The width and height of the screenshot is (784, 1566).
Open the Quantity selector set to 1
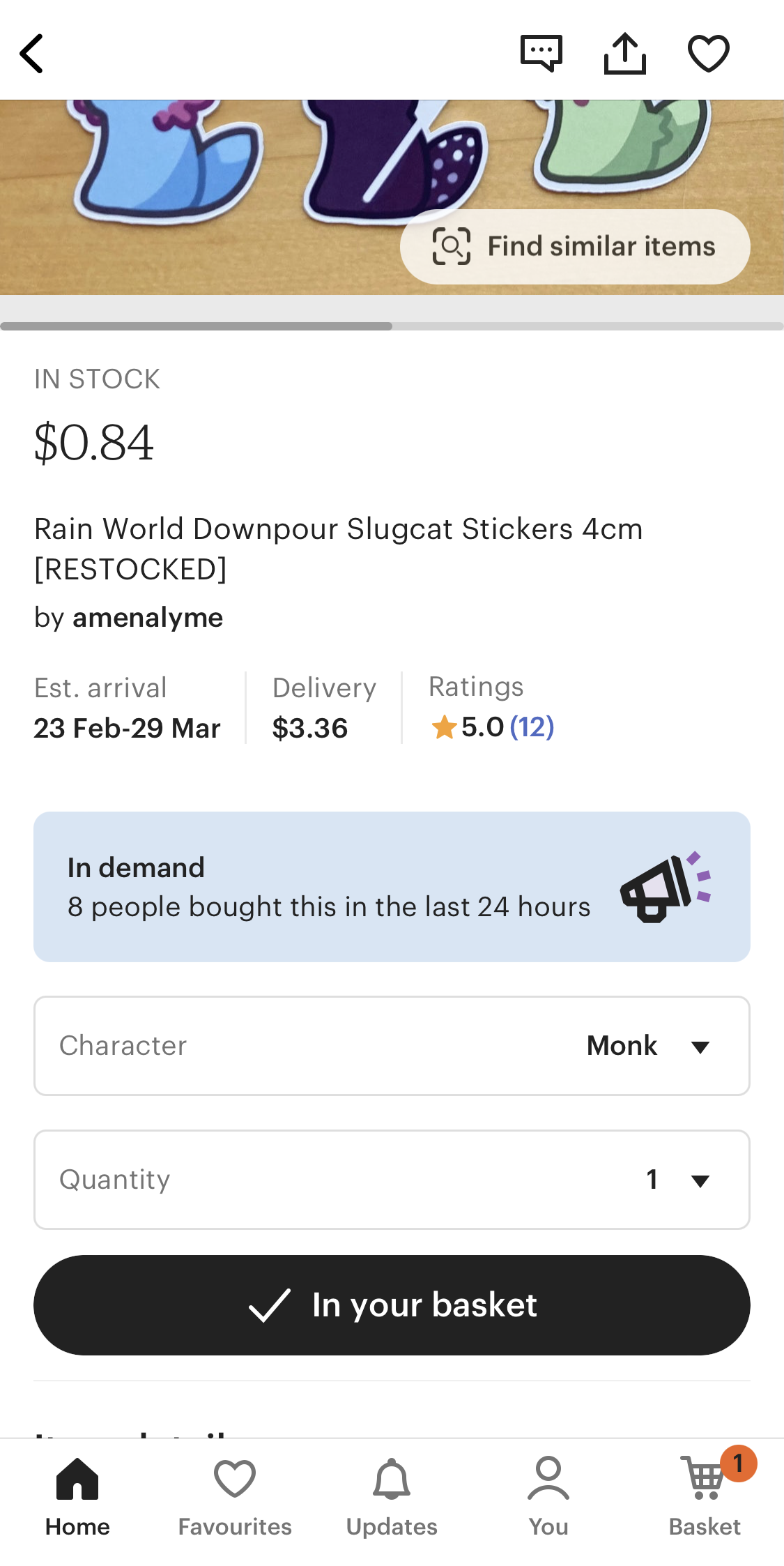click(392, 1180)
